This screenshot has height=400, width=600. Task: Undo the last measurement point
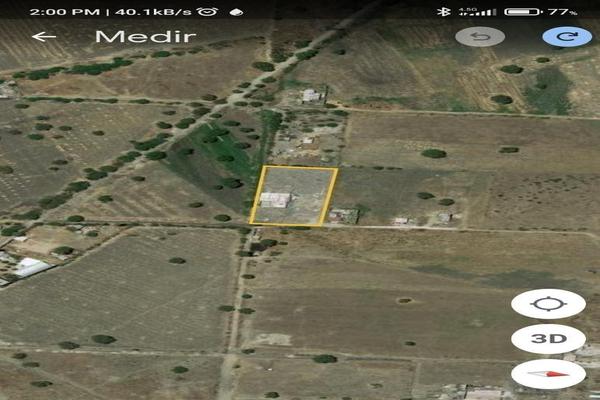(x=479, y=37)
